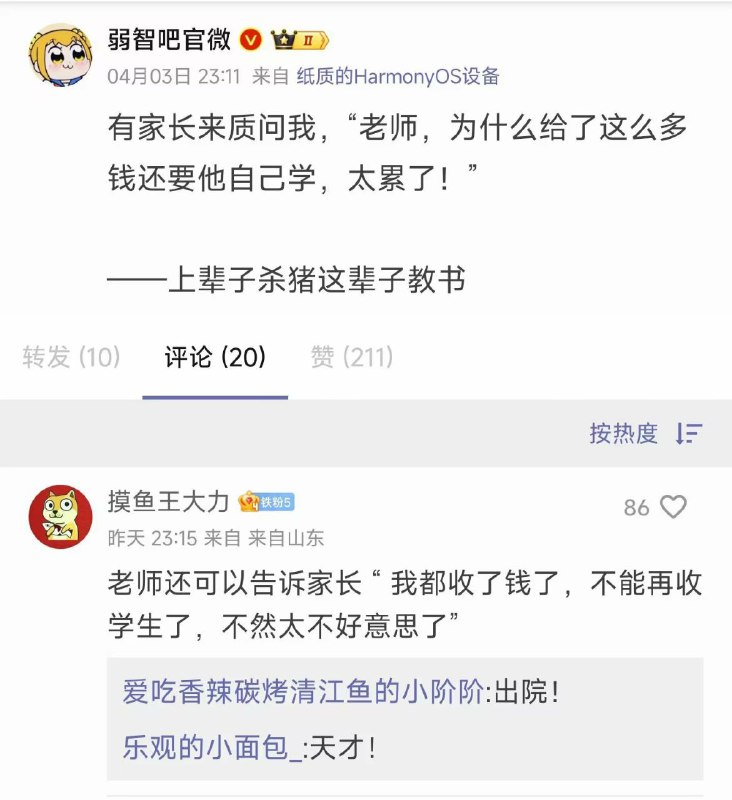Screen dimensions: 732x800
Task: Open 摸鱼王大力's avatar
Action: (60, 517)
